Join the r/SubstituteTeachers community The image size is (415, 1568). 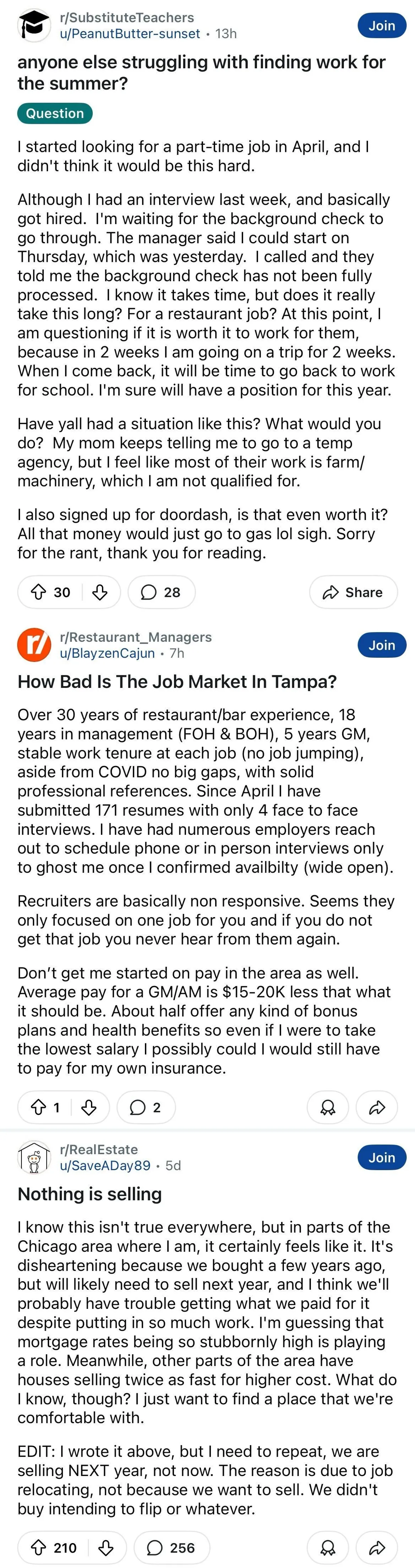[381, 26]
